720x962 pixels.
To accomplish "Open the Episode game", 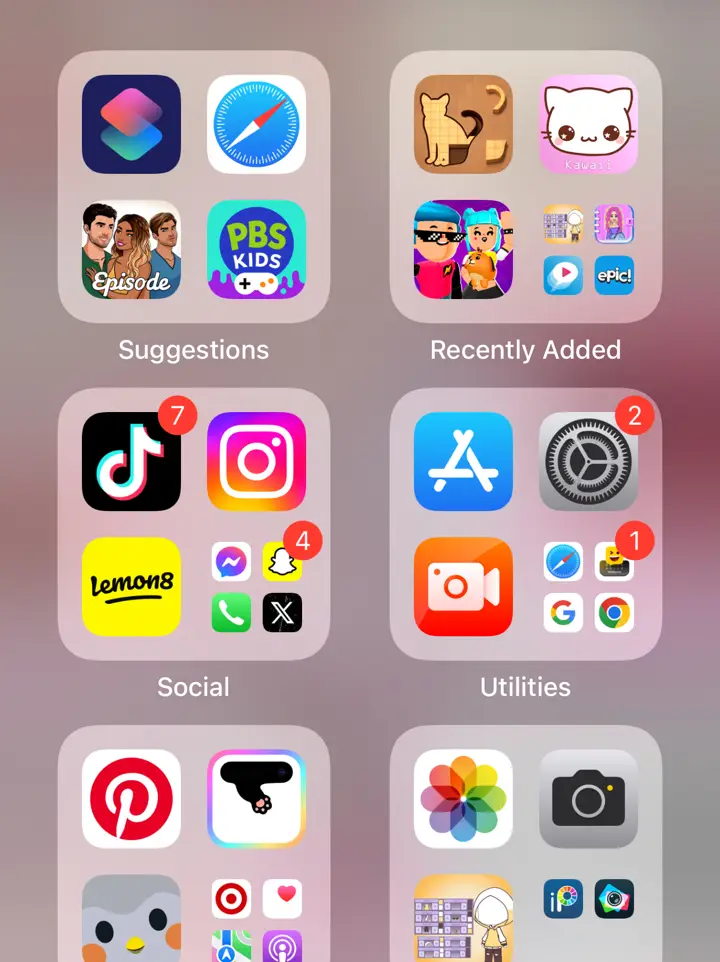I will pyautogui.click(x=131, y=250).
